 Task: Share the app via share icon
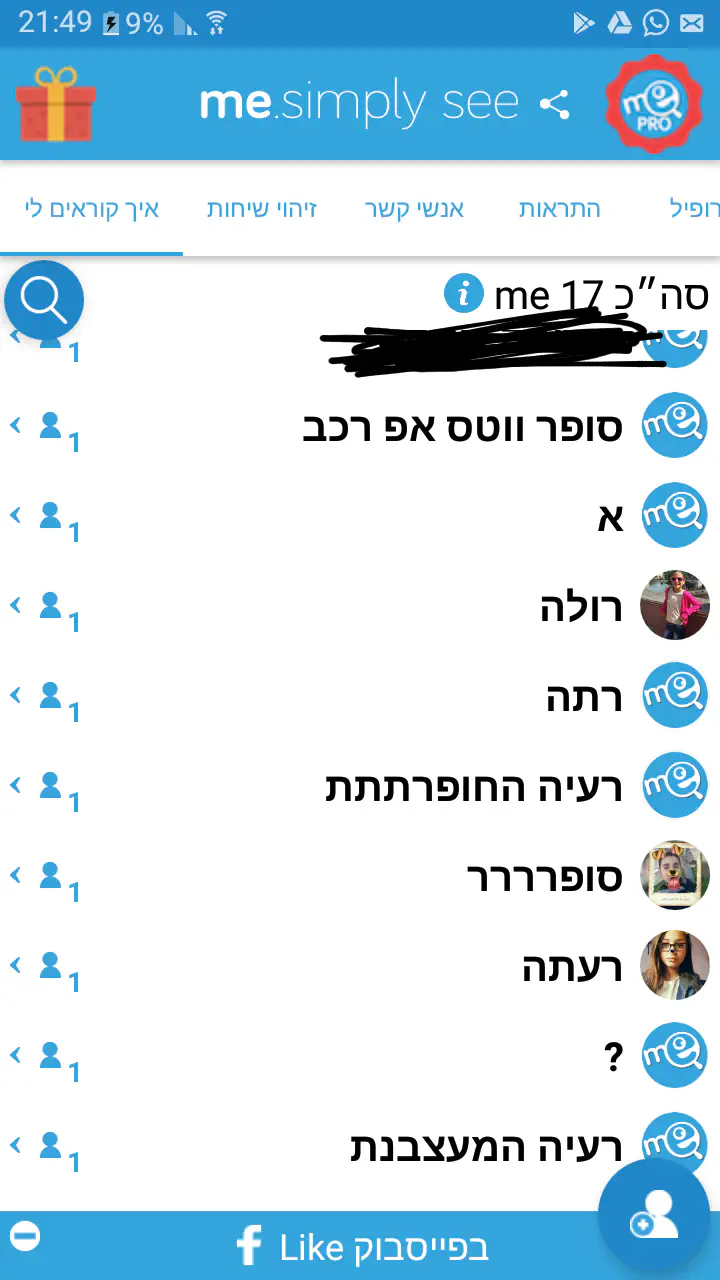pos(554,104)
